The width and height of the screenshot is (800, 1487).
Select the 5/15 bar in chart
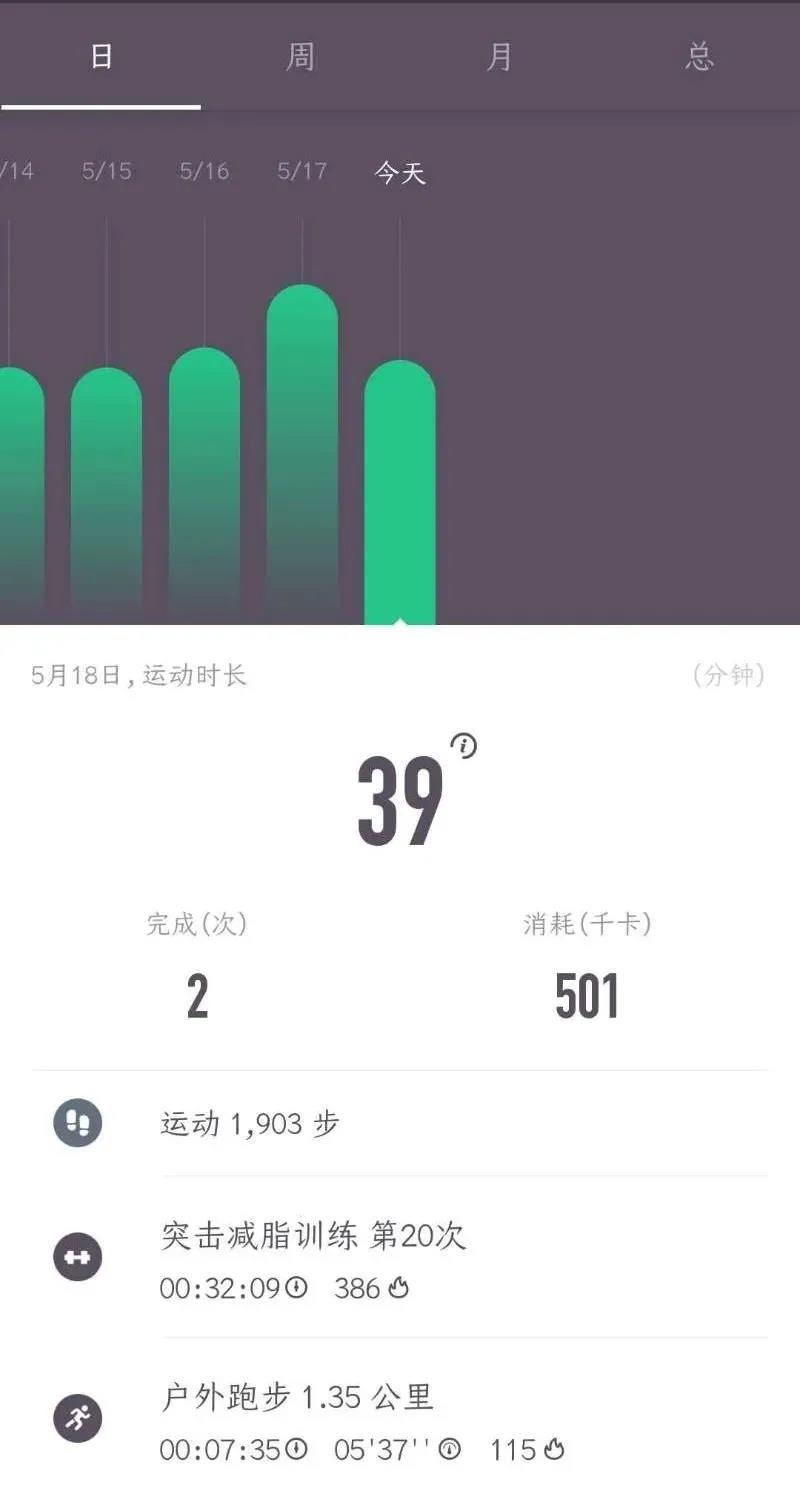pos(106,490)
